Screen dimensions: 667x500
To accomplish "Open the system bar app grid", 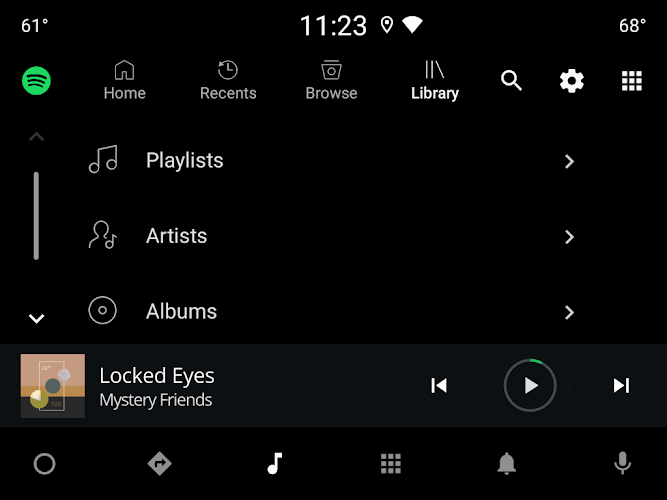I will 391,464.
